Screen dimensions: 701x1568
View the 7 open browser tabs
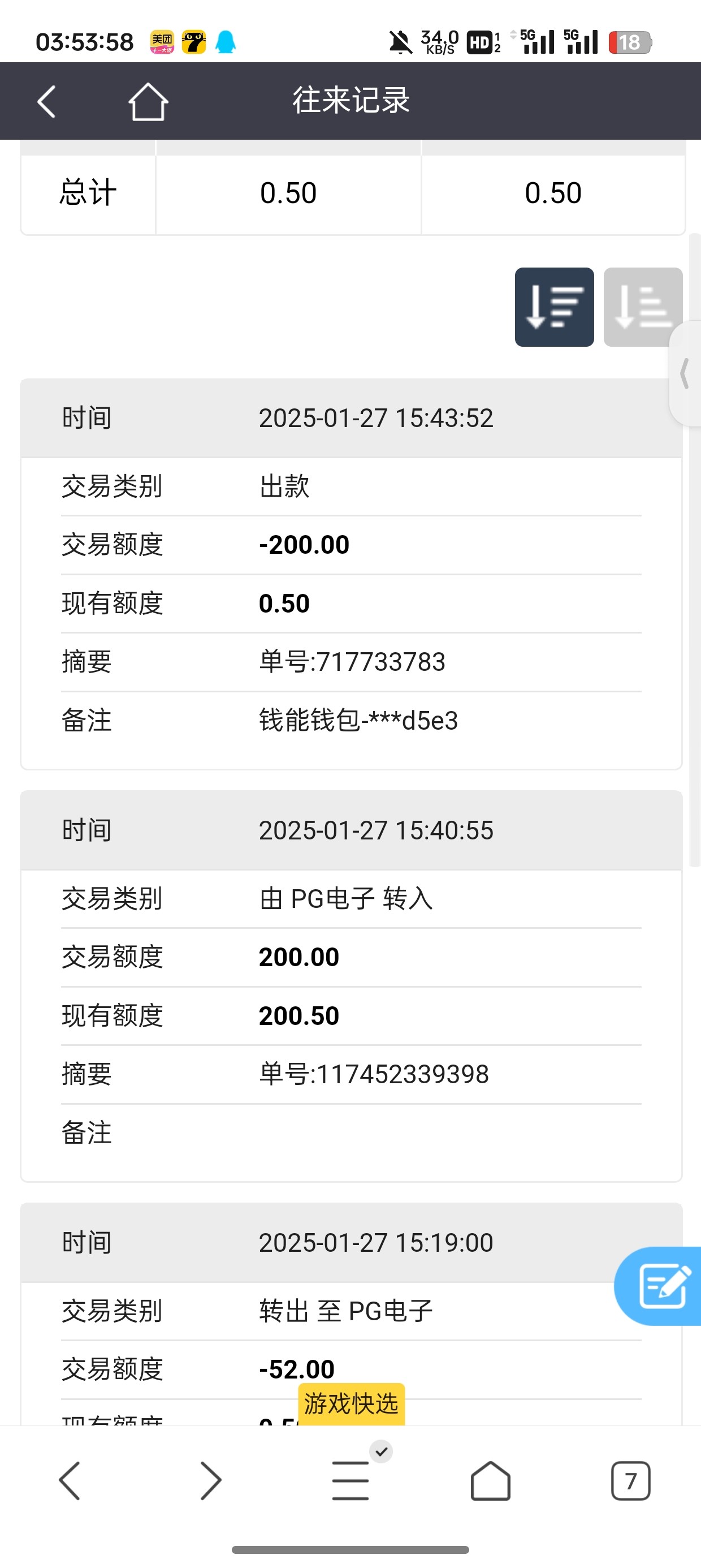[630, 1480]
